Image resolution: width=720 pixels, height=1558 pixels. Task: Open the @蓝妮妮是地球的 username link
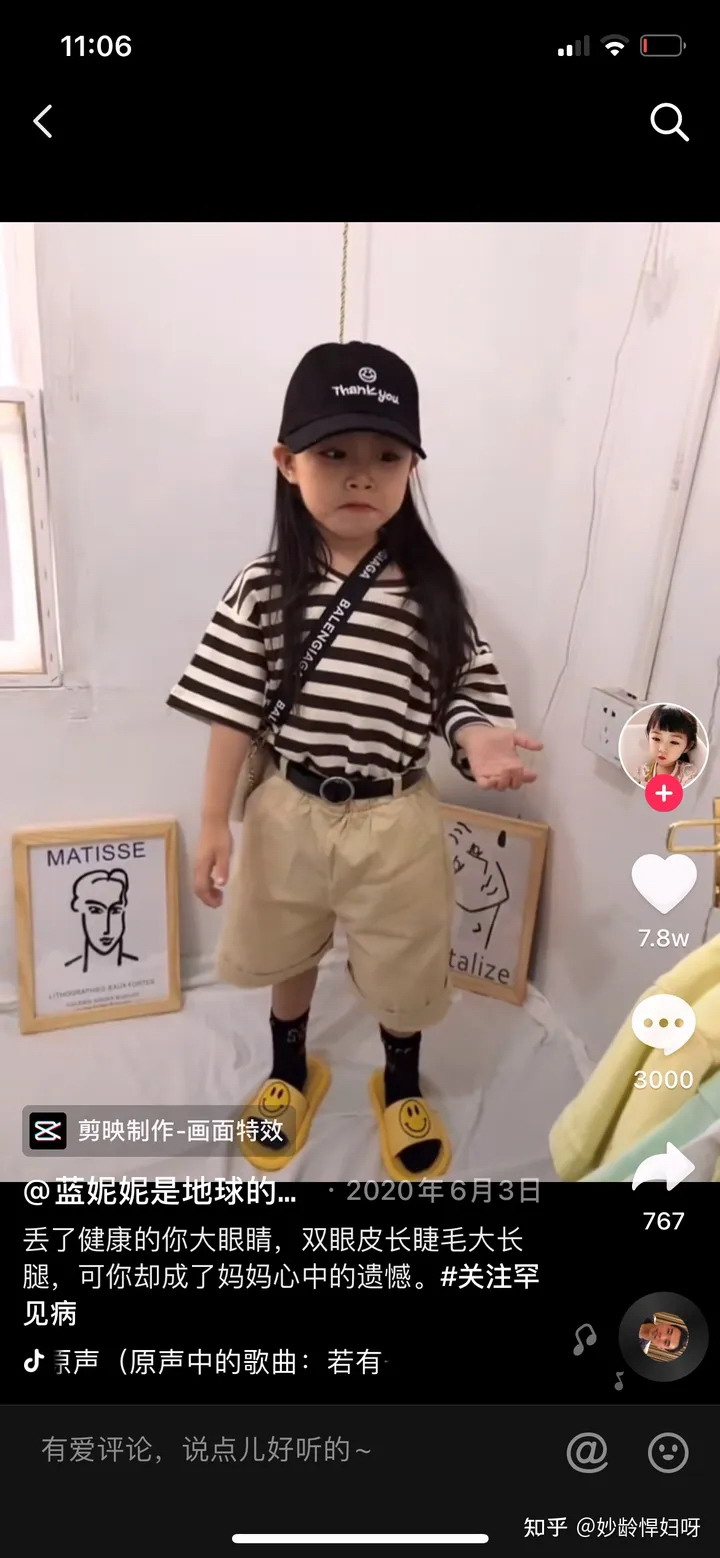click(160, 1192)
